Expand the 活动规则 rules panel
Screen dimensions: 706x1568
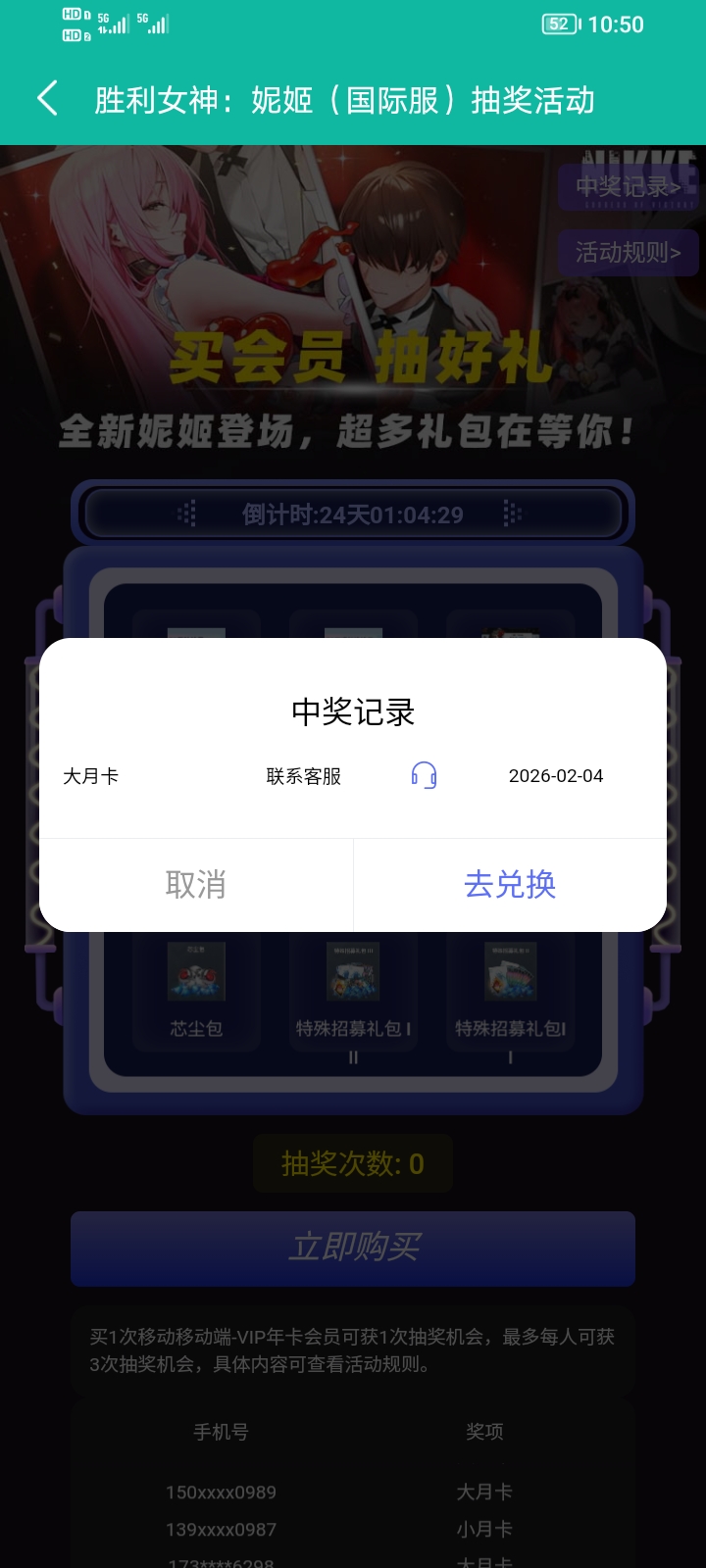629,253
